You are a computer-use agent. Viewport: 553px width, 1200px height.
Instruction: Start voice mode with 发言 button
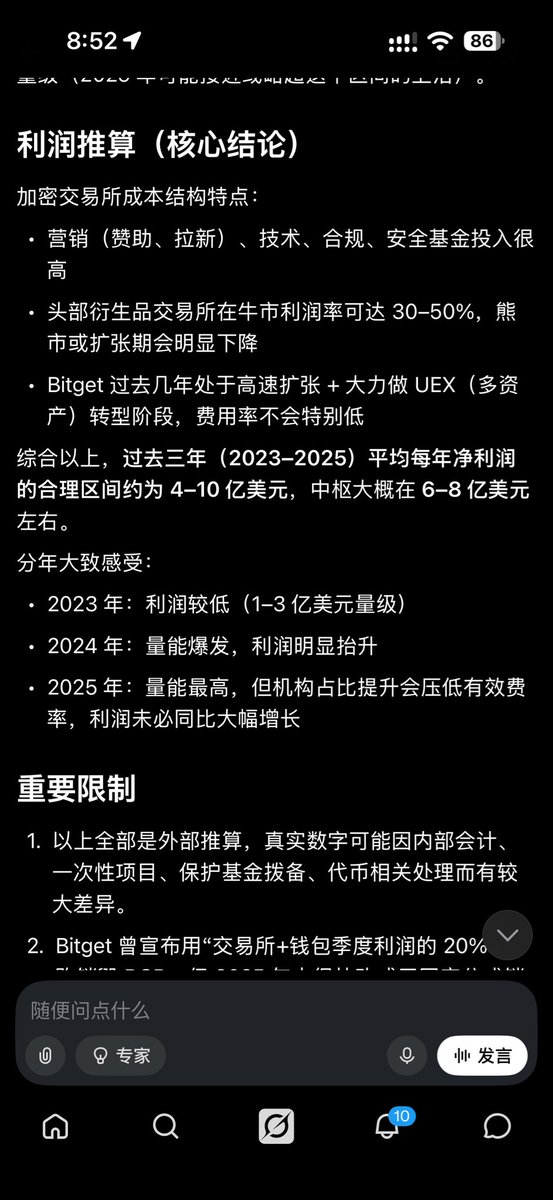coord(482,1055)
